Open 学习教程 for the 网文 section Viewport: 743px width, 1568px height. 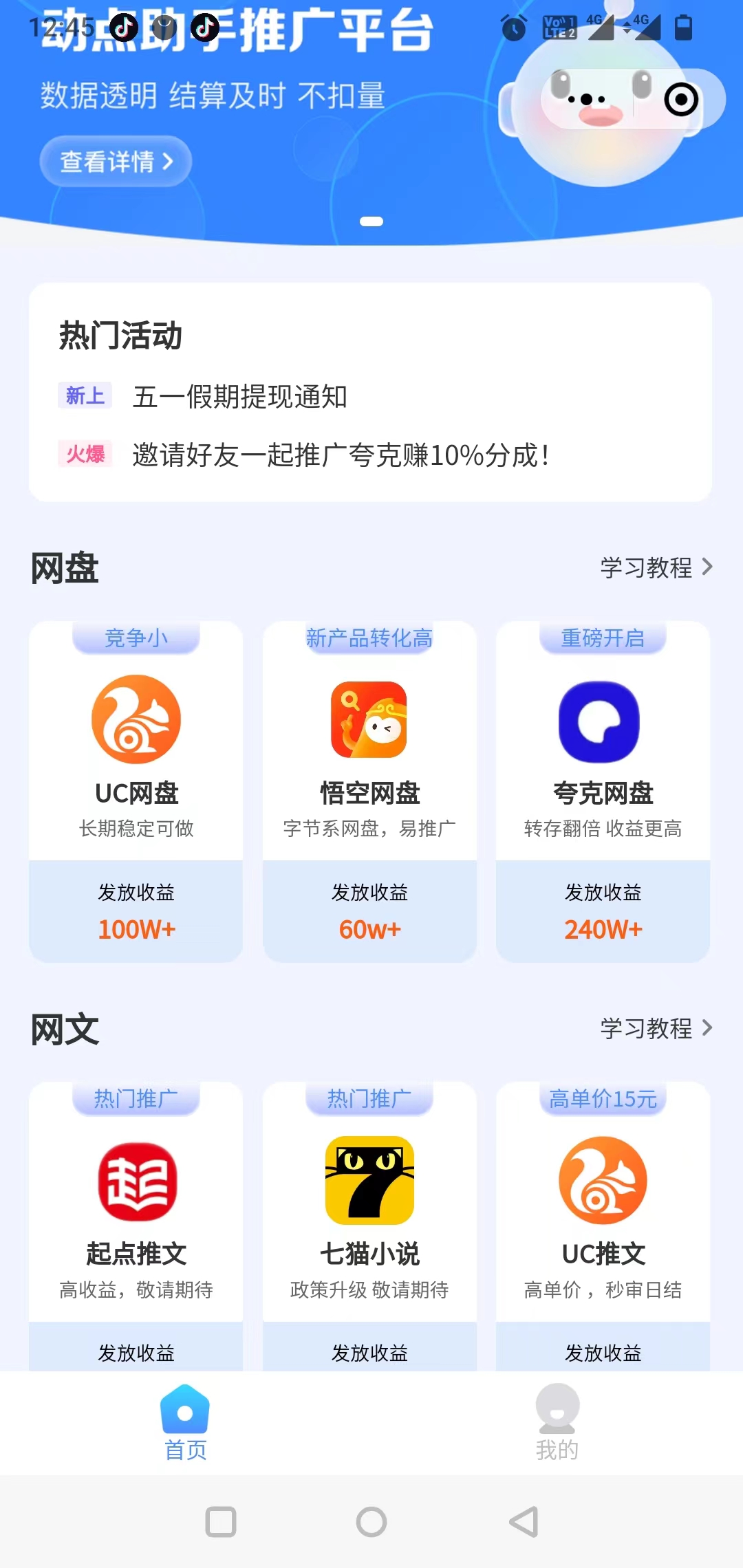click(x=656, y=1028)
